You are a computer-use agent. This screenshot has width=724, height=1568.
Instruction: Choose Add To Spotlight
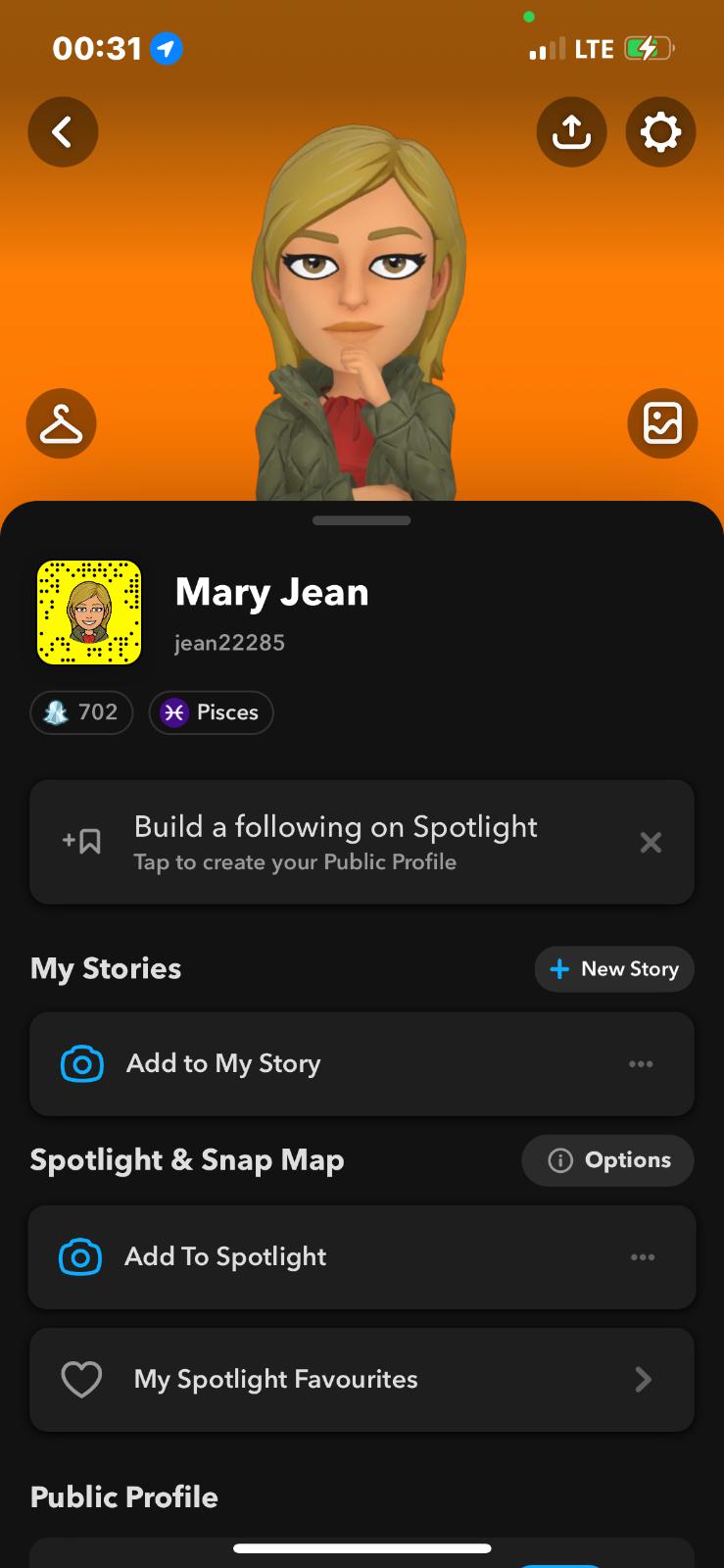point(225,1256)
